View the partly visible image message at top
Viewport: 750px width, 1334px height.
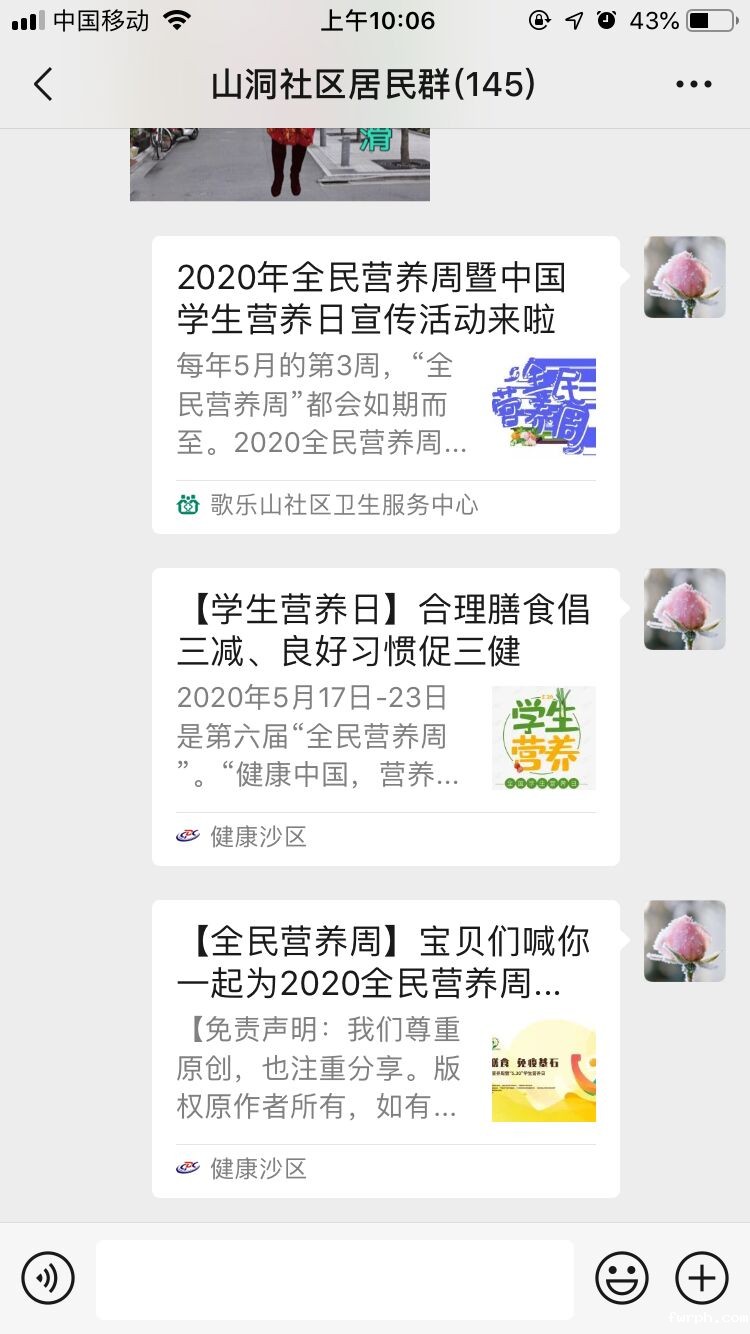(280, 165)
